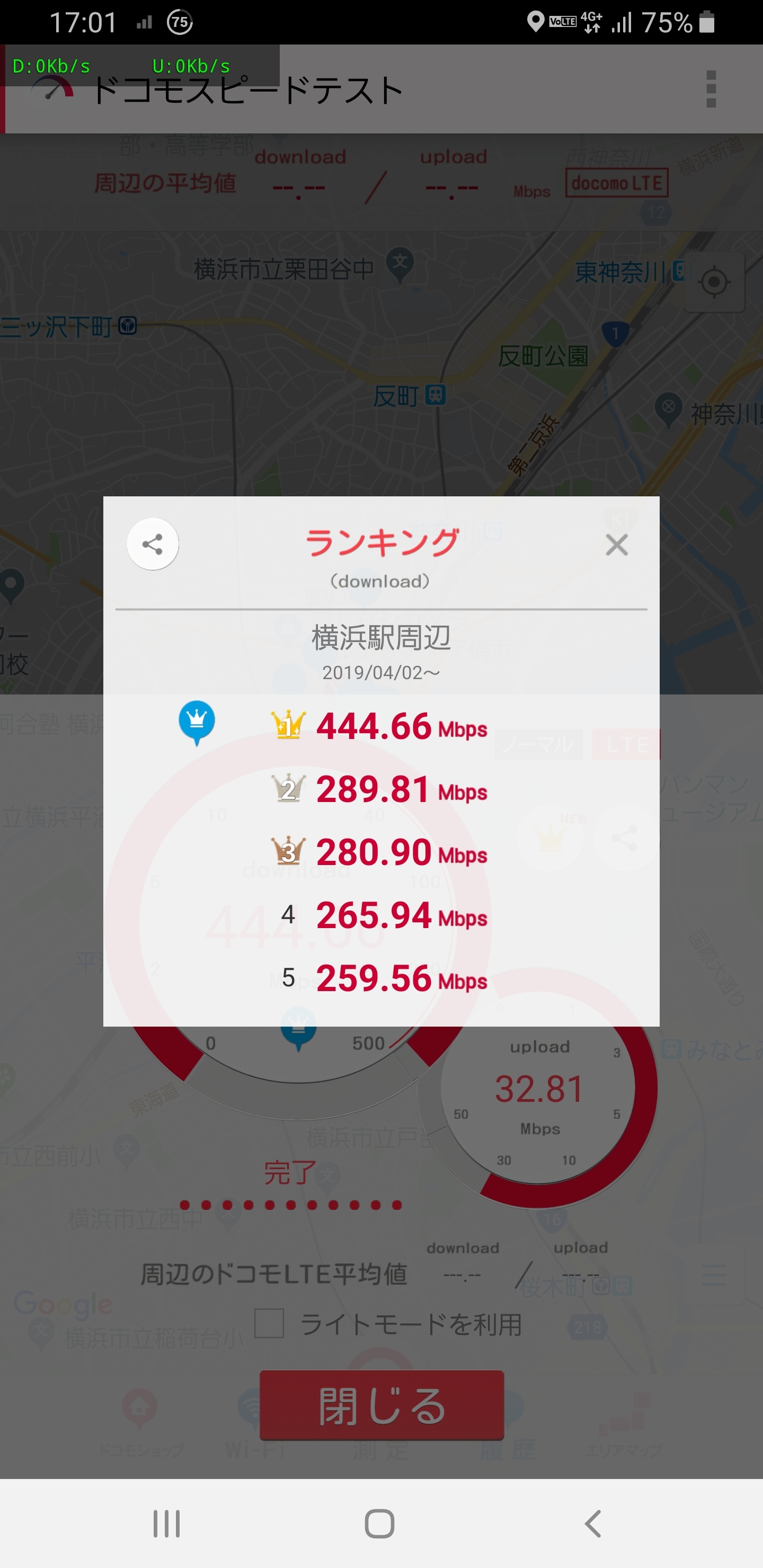Center map on my location

tap(714, 282)
